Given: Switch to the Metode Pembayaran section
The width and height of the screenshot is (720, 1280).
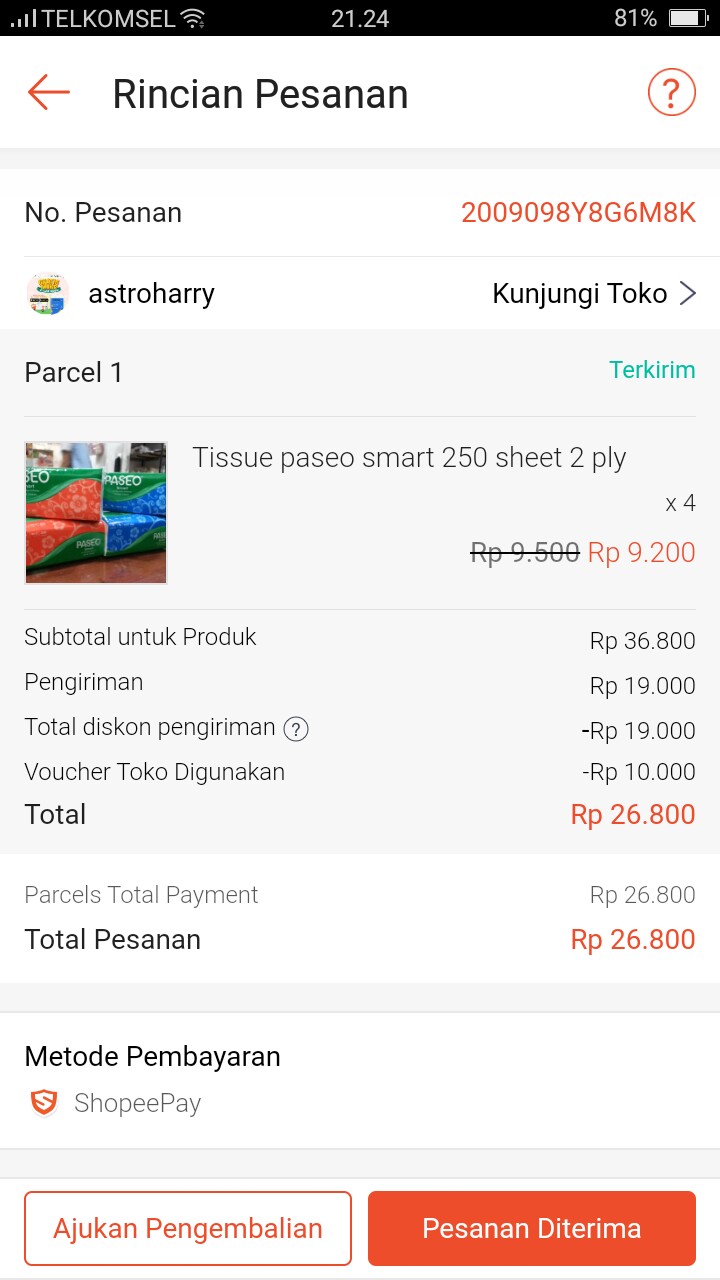Looking at the screenshot, I should [x=152, y=1056].
